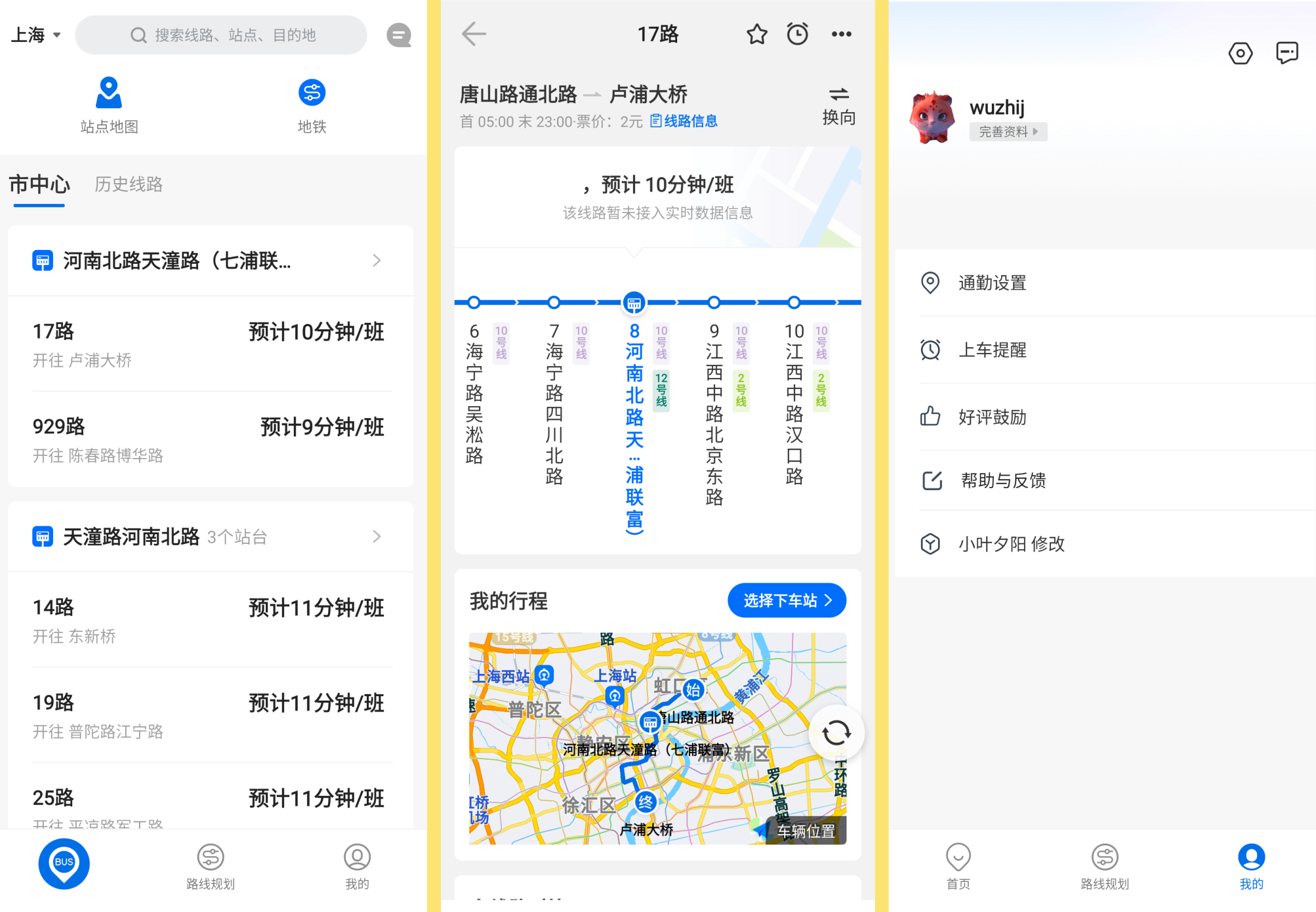
Task: Open the 线路信息 link
Action: [684, 121]
